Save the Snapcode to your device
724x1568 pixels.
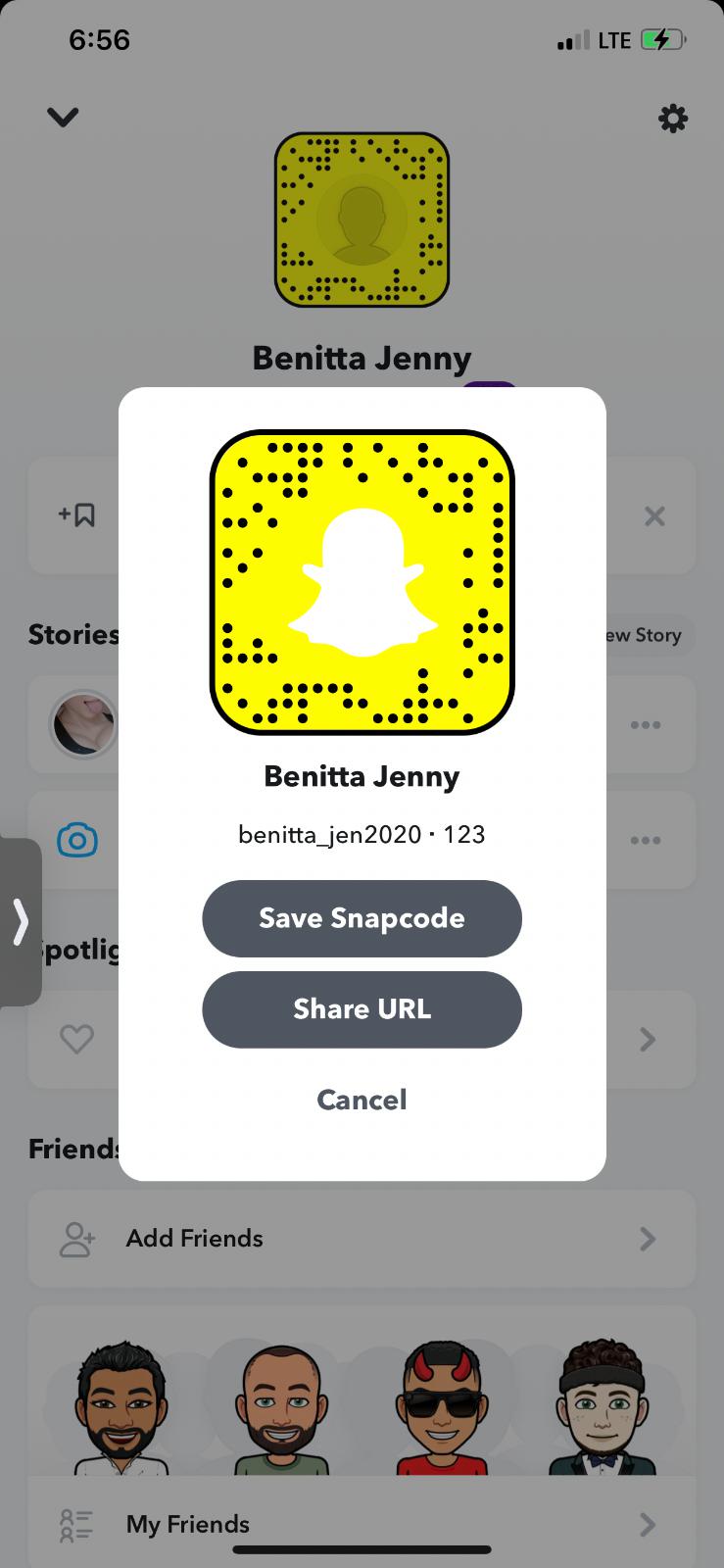[x=362, y=918]
